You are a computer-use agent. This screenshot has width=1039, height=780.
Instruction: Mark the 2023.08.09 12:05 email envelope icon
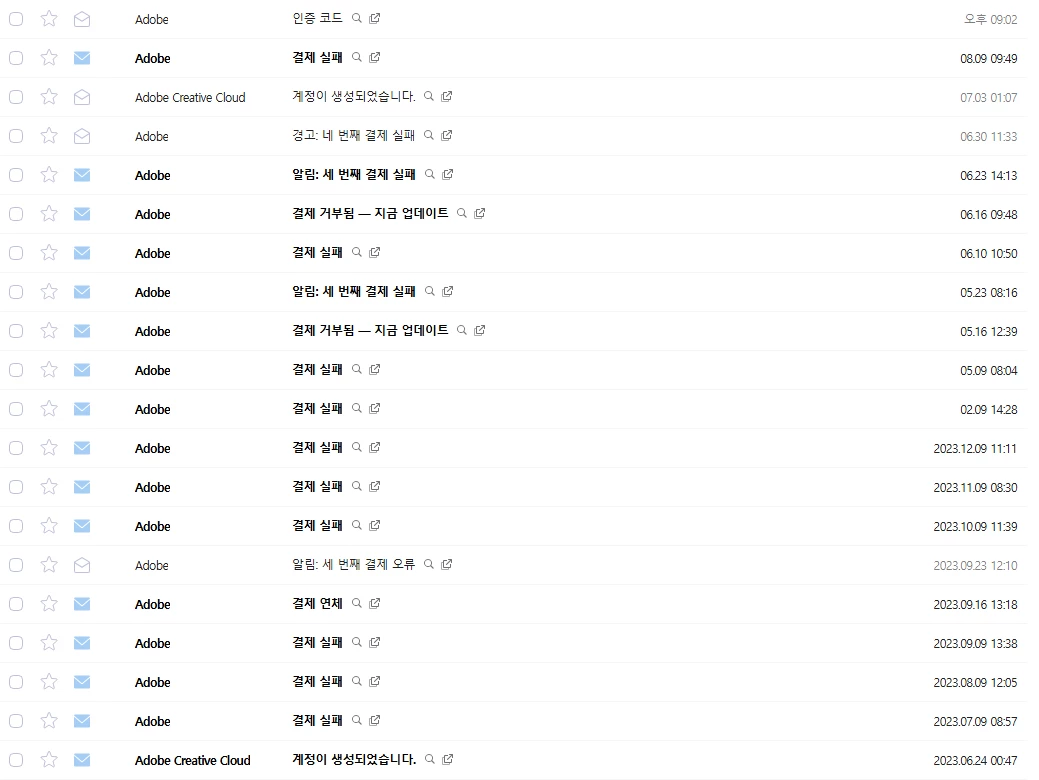click(82, 681)
